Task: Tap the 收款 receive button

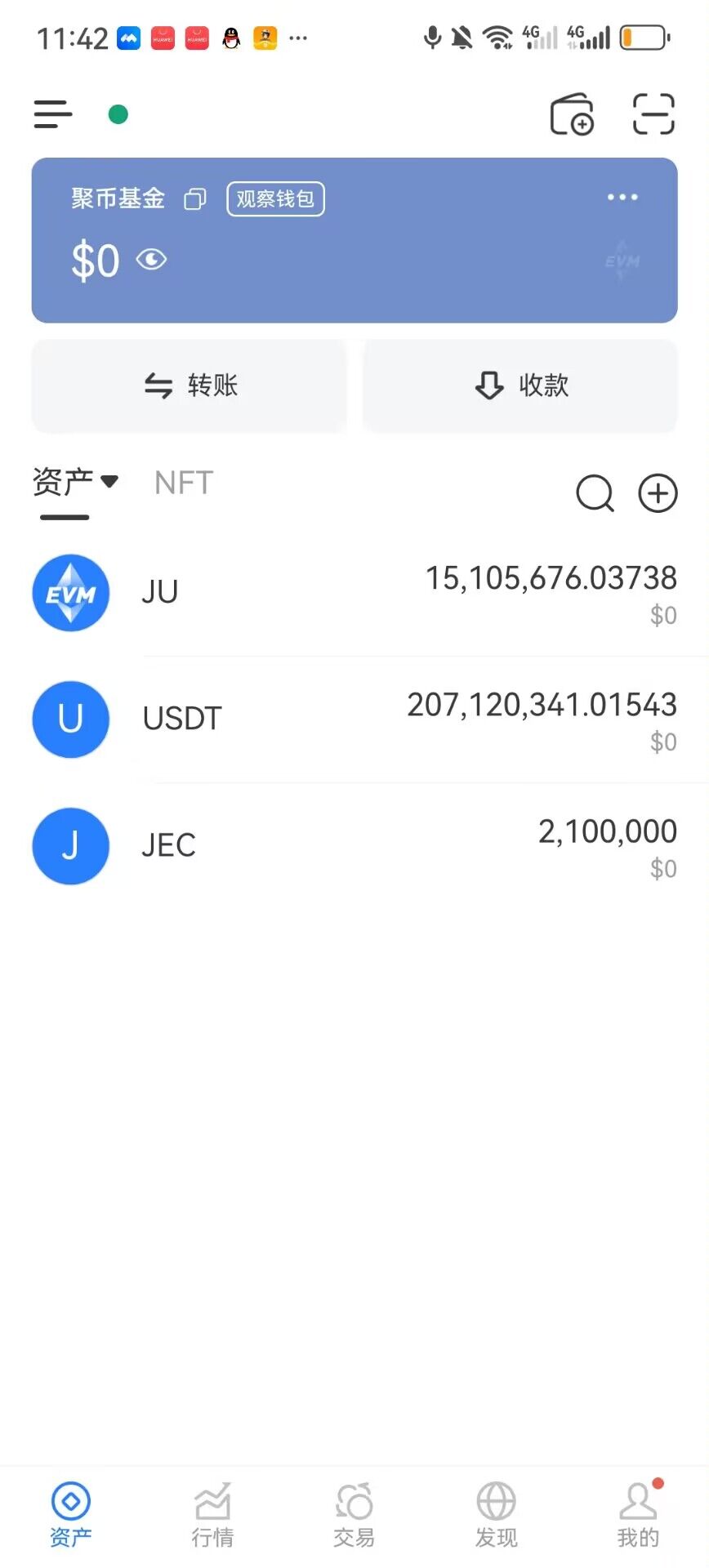Action: (x=520, y=385)
